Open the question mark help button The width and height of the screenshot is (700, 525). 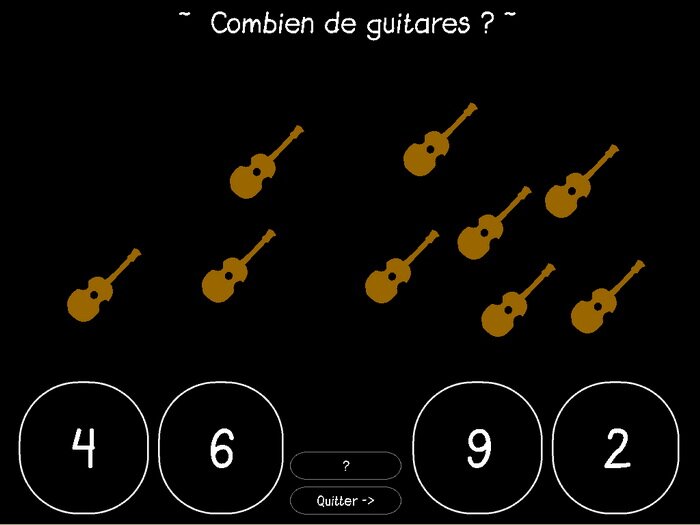(x=345, y=466)
